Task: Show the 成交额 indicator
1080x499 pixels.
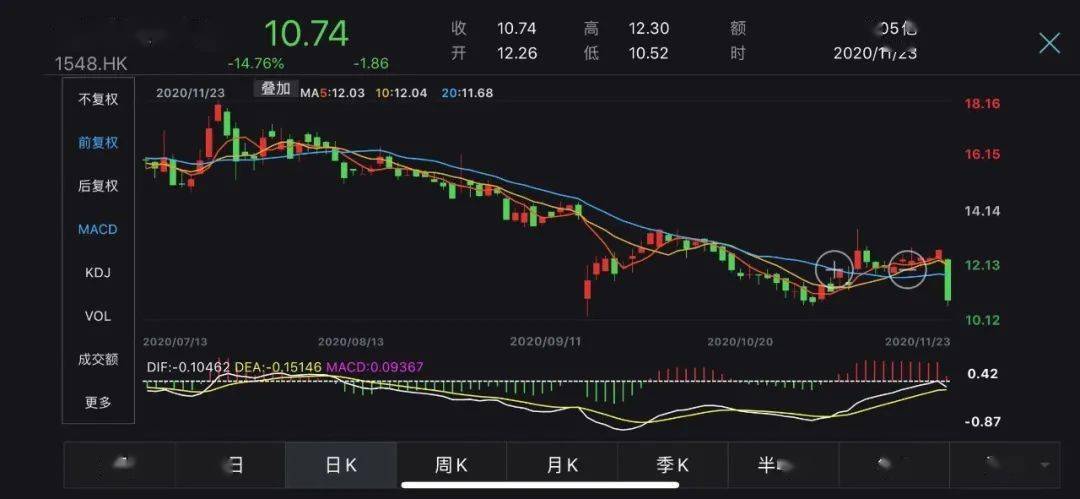Action: pos(98,359)
